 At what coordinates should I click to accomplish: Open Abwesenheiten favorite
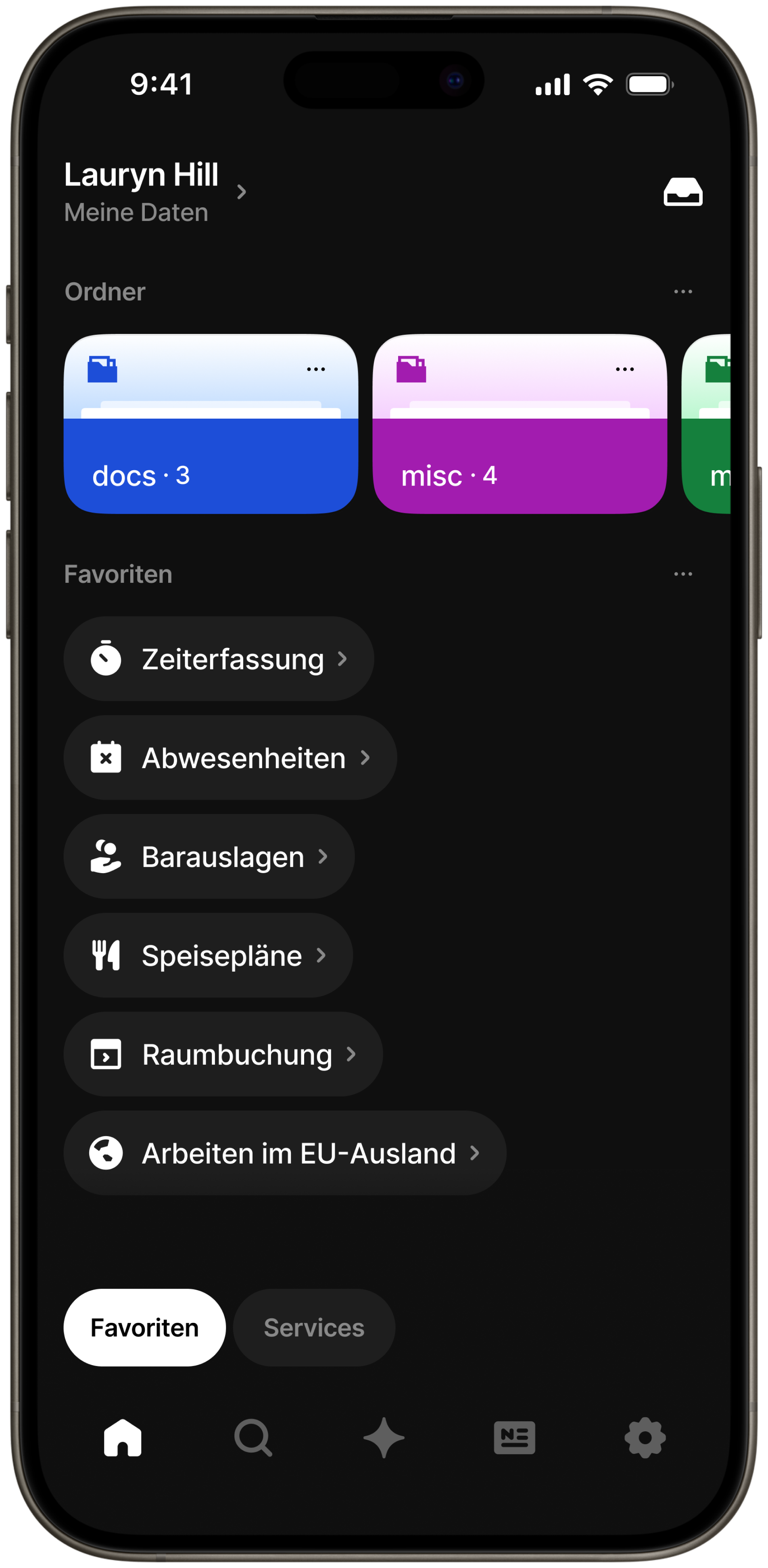tap(230, 757)
